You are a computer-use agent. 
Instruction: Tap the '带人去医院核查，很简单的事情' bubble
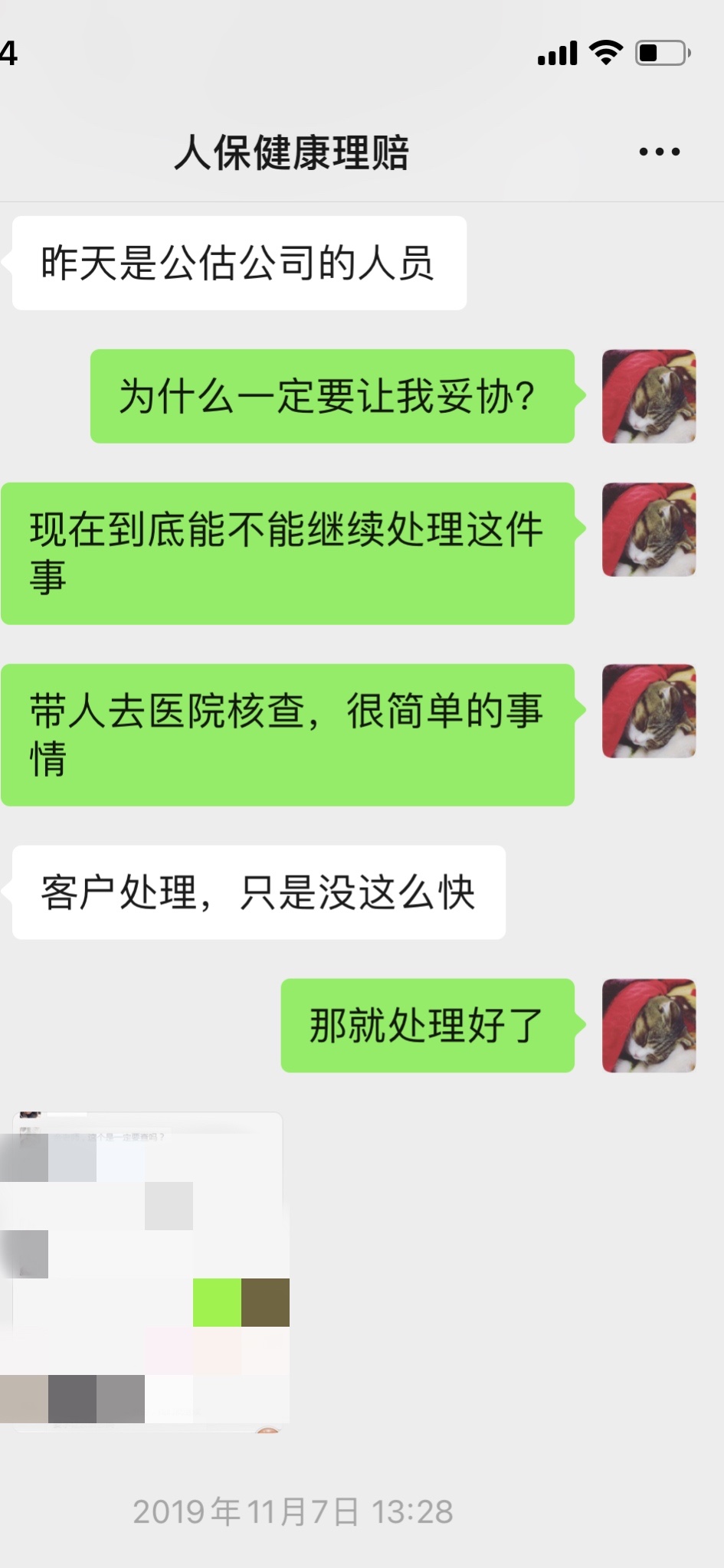[287, 733]
